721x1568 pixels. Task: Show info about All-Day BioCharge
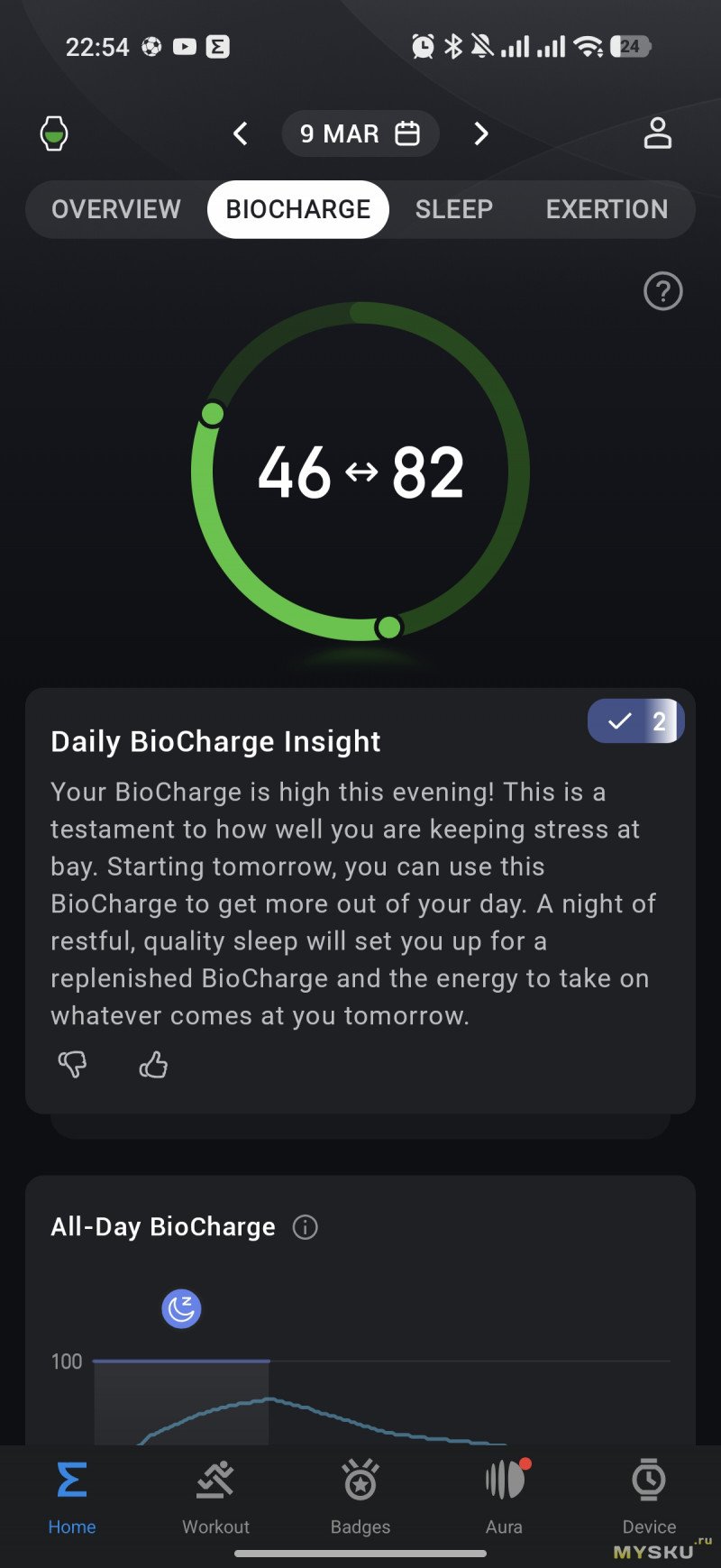coord(306,1227)
